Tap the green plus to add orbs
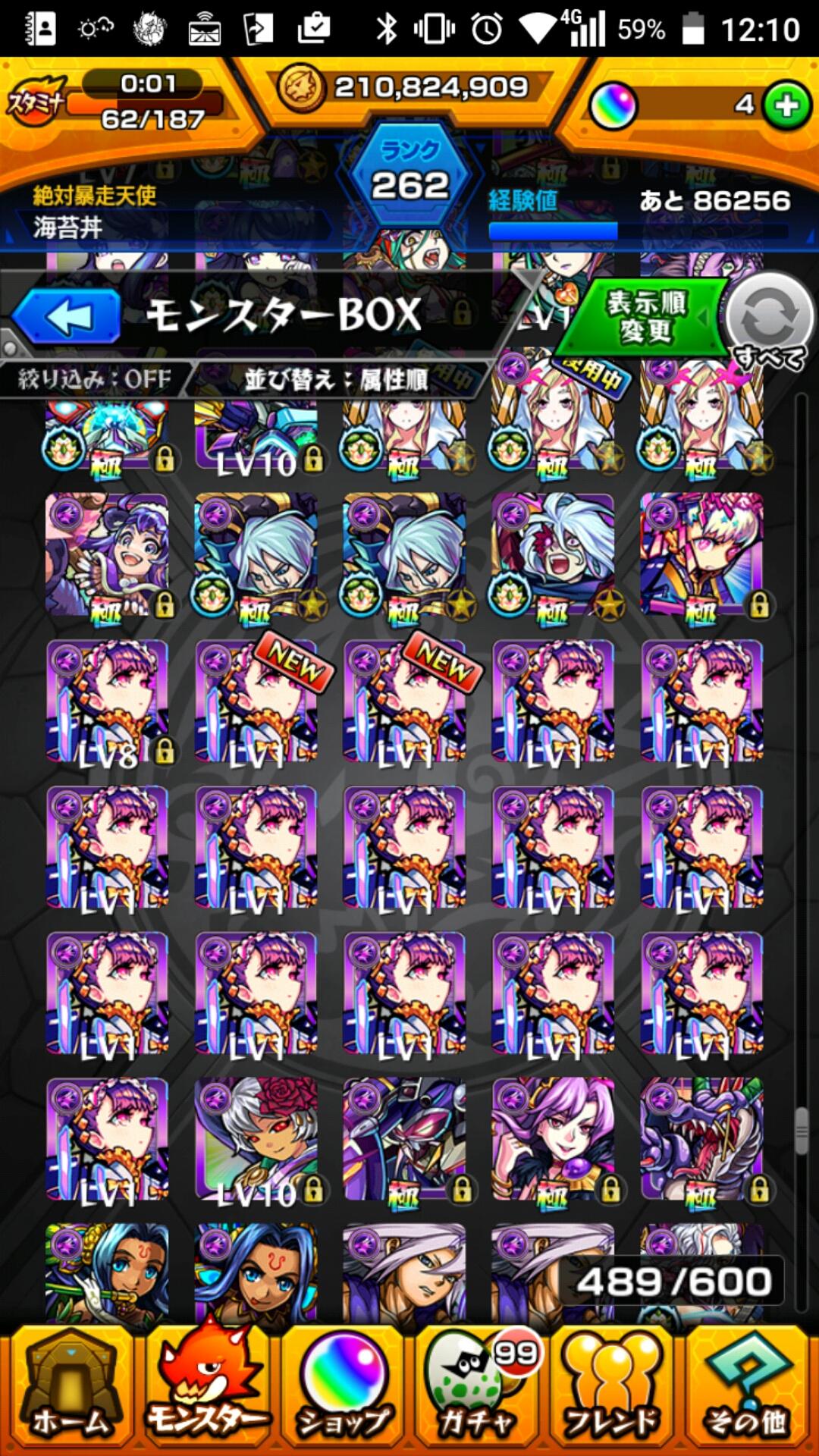The height and width of the screenshot is (1456, 819). 787,105
